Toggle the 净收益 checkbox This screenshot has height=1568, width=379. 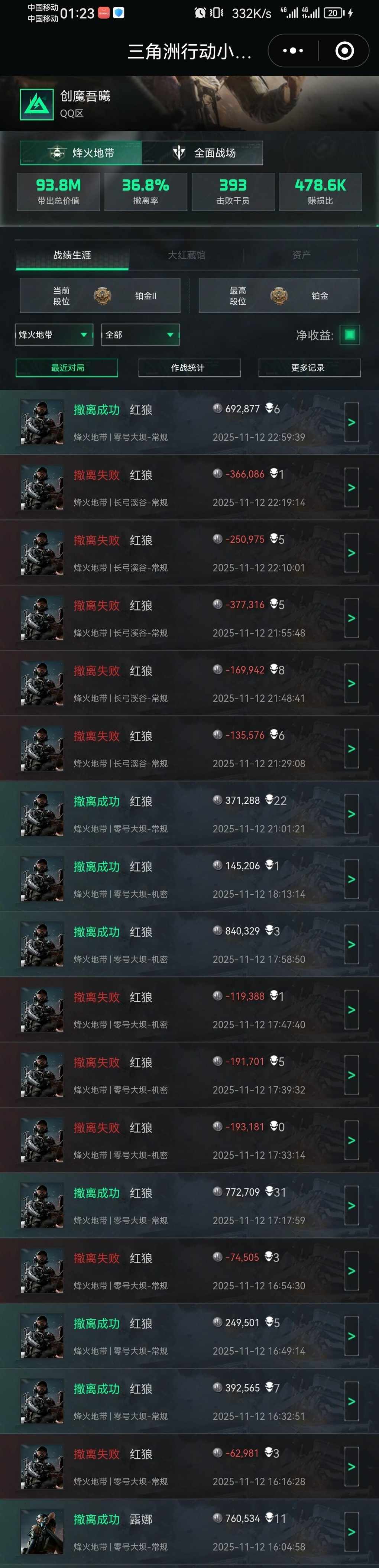click(x=349, y=335)
